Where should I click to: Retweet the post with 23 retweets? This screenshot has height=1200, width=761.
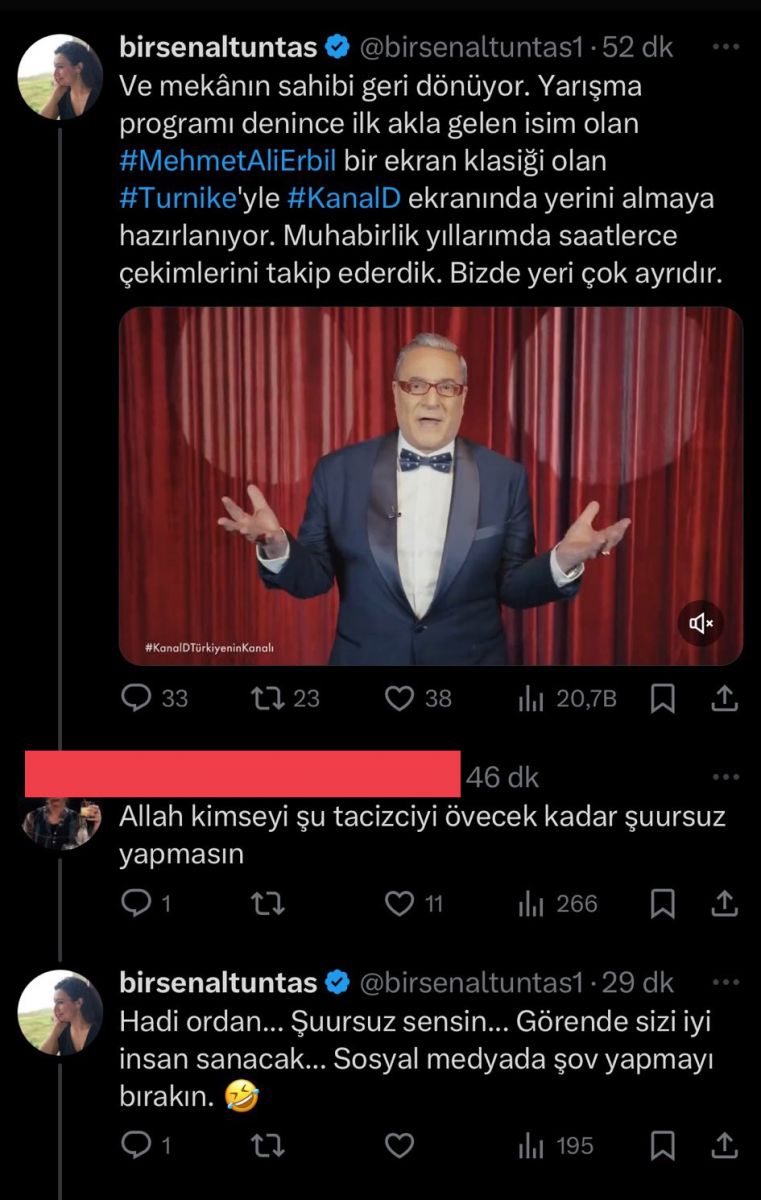click(269, 699)
